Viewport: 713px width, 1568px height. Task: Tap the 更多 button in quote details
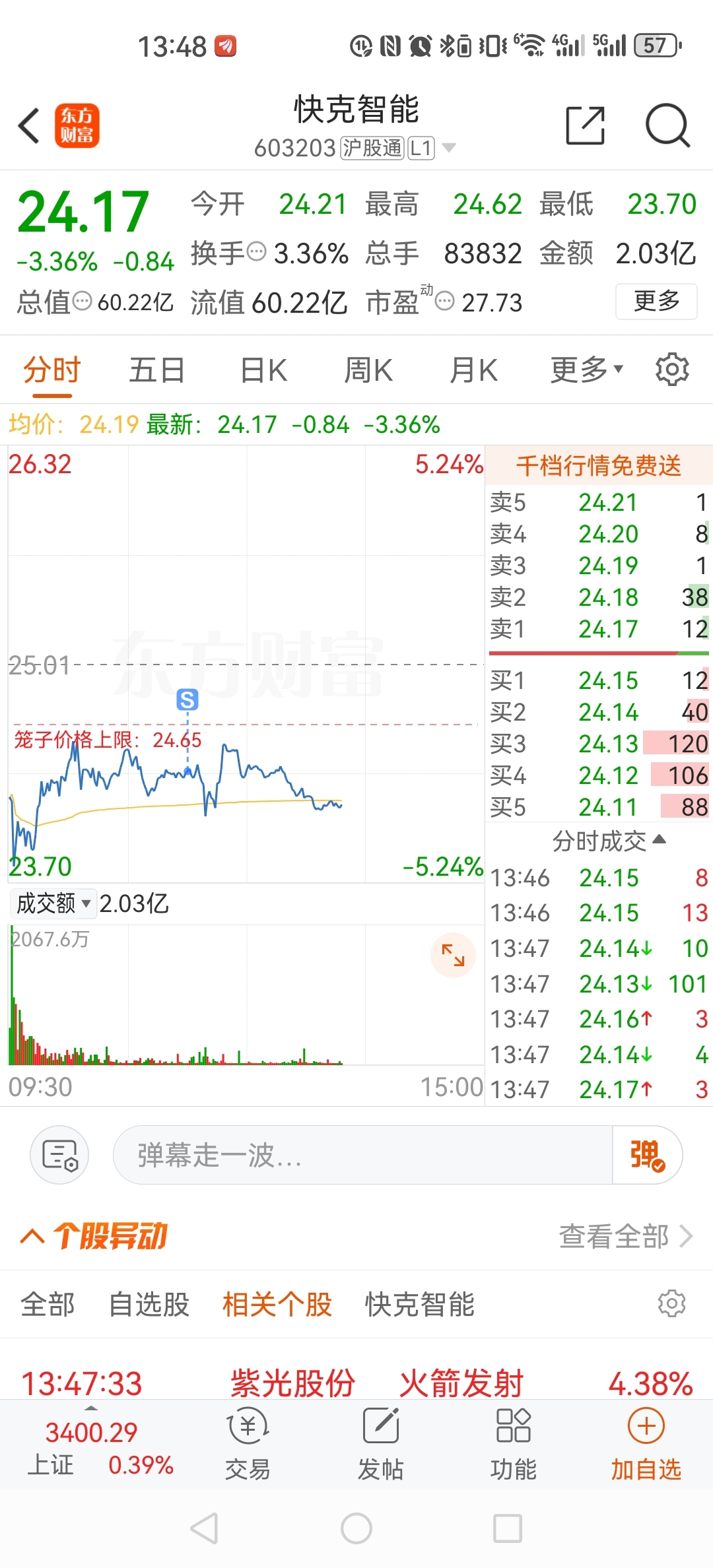656,302
